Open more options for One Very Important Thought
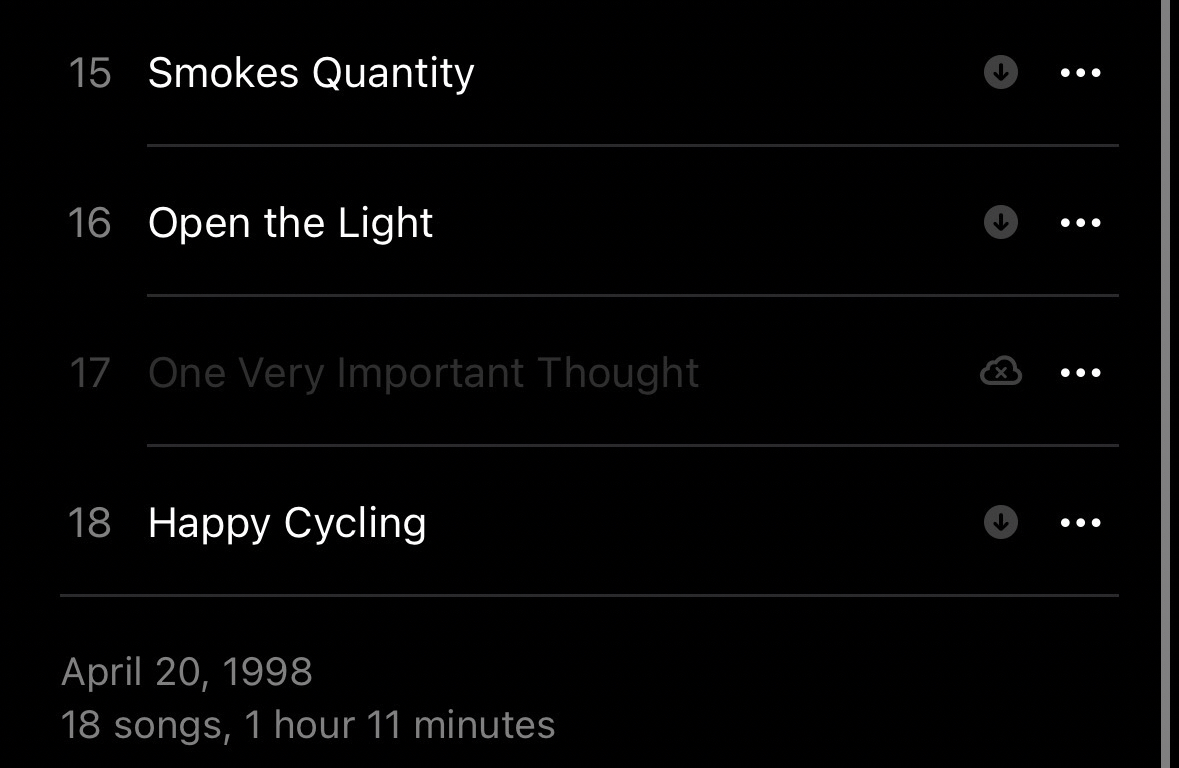 1080,373
